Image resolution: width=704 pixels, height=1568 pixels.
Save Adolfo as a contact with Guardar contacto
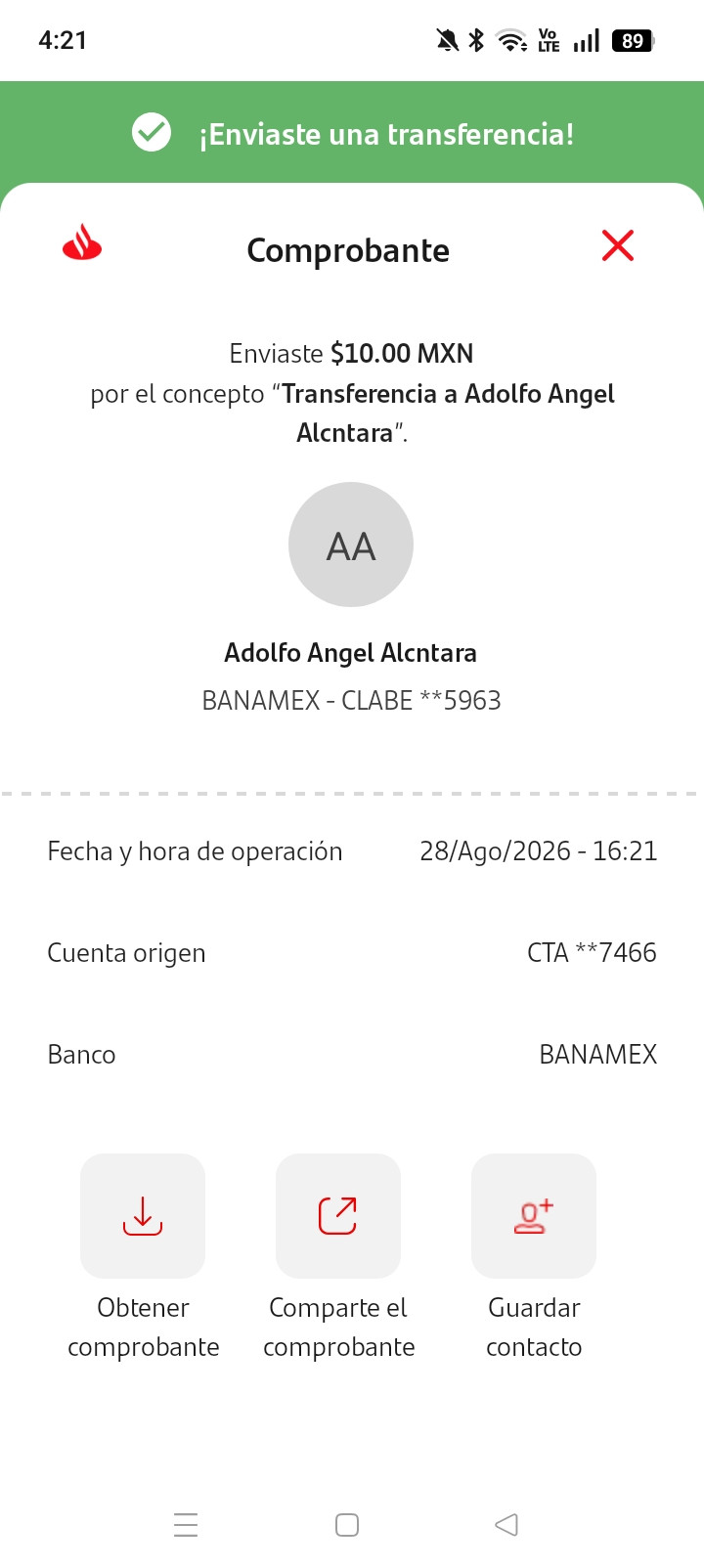(534, 1216)
